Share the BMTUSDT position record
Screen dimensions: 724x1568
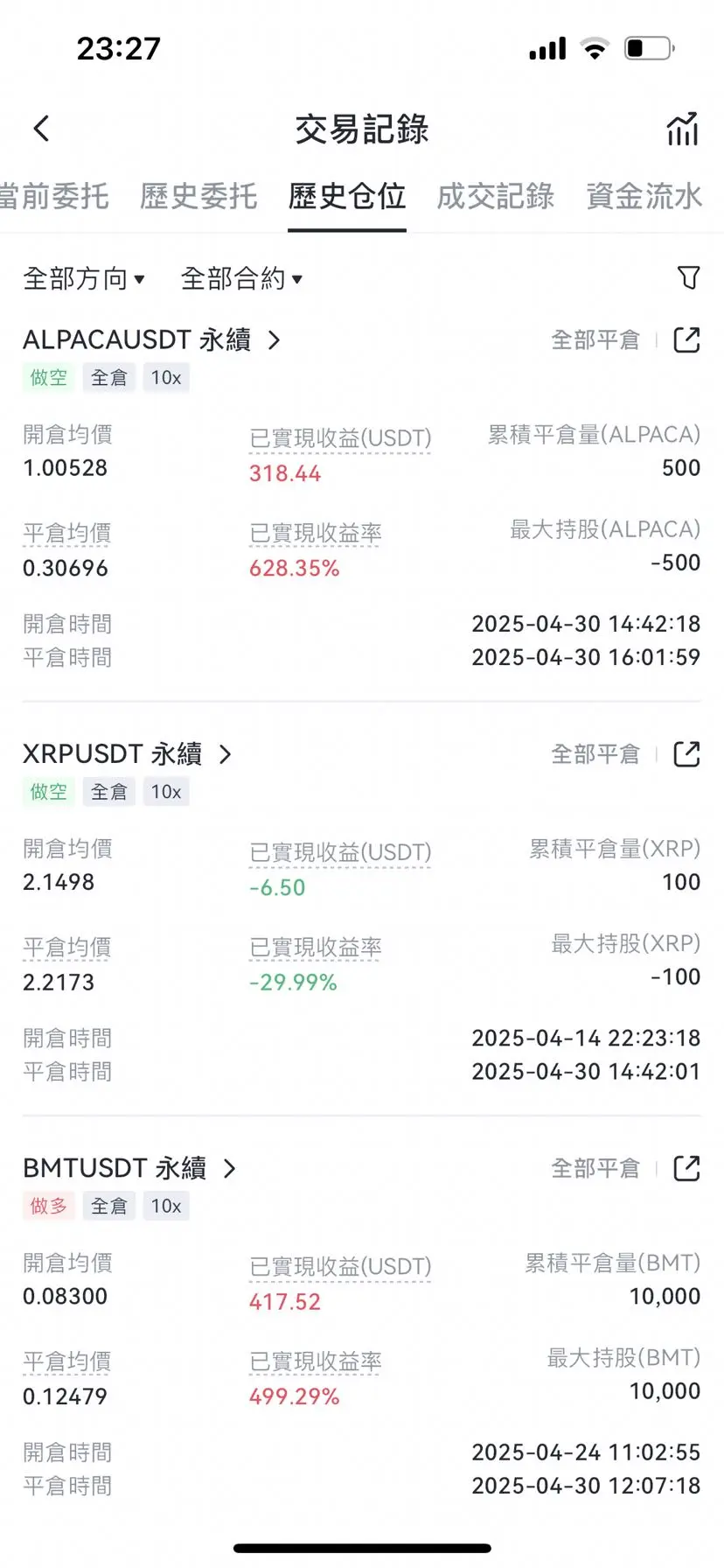(x=687, y=1168)
